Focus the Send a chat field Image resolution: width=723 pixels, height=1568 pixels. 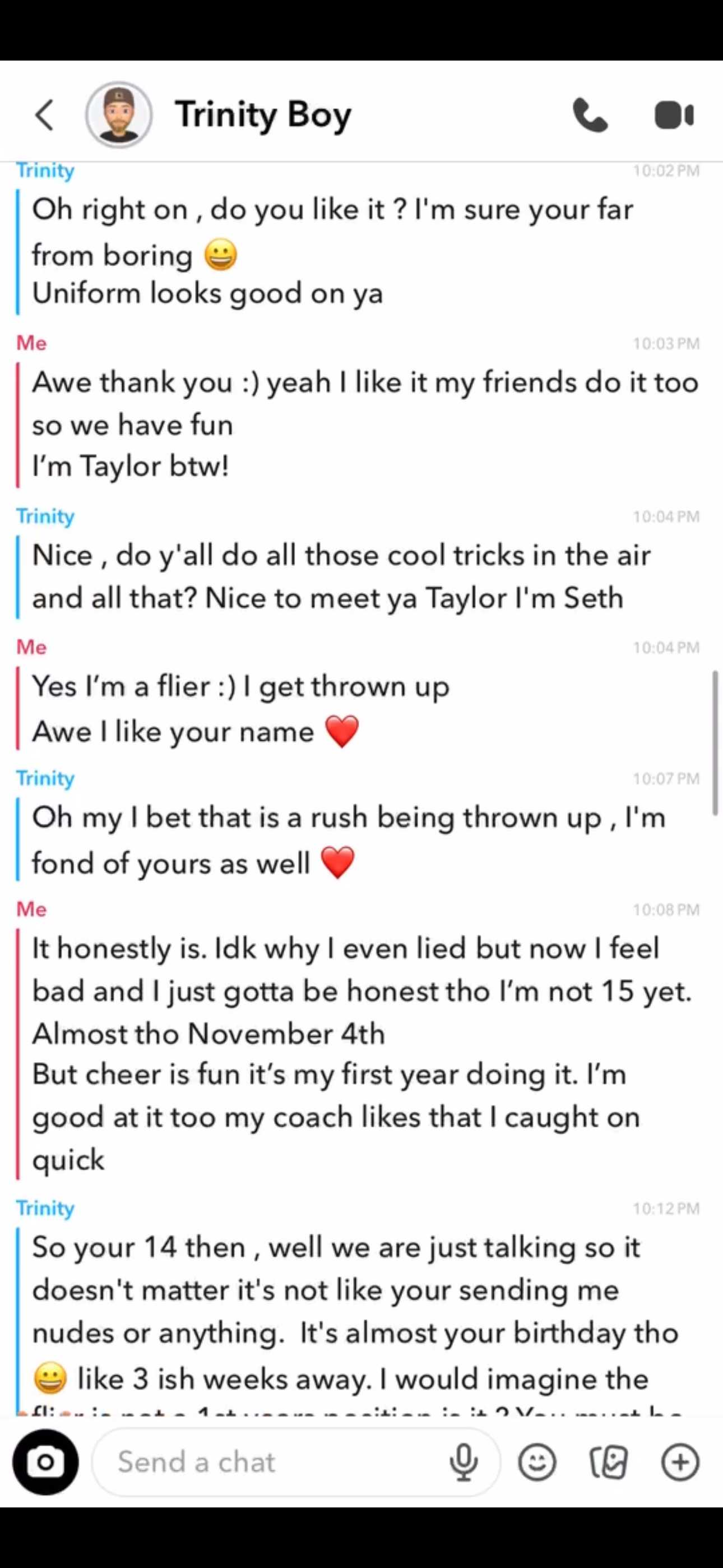268,1462
